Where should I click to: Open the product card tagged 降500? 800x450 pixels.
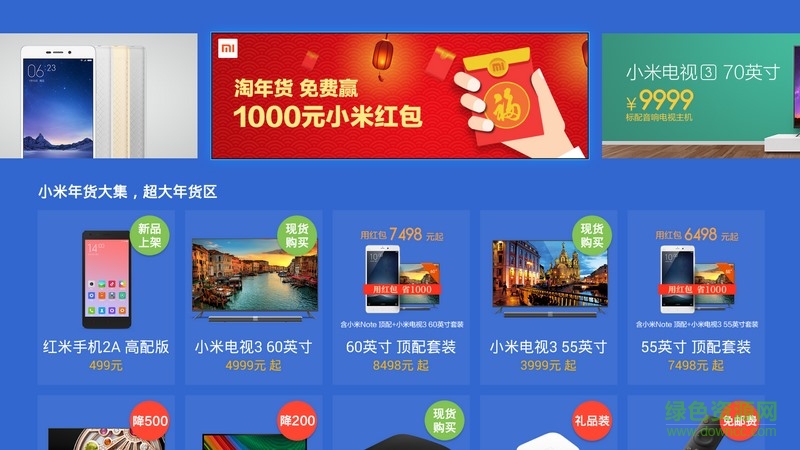click(x=105, y=425)
